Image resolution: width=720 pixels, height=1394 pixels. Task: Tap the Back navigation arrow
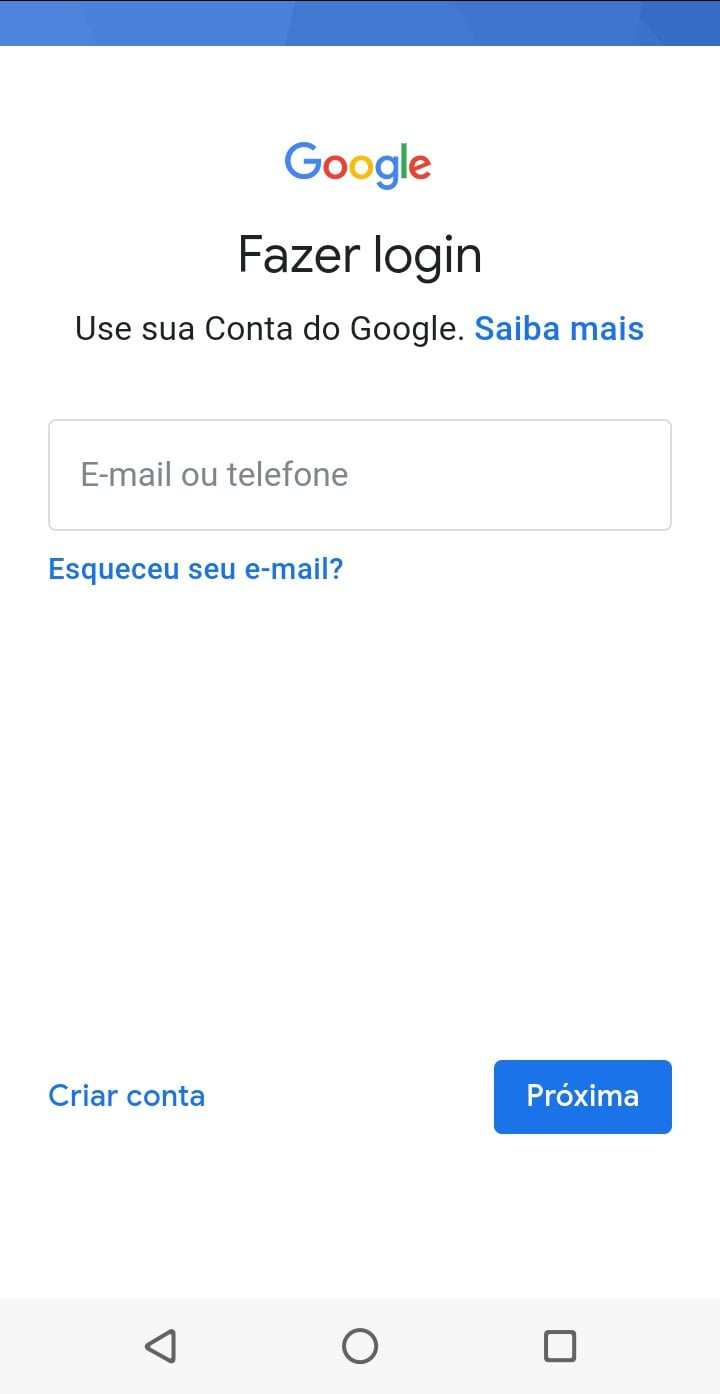161,1345
